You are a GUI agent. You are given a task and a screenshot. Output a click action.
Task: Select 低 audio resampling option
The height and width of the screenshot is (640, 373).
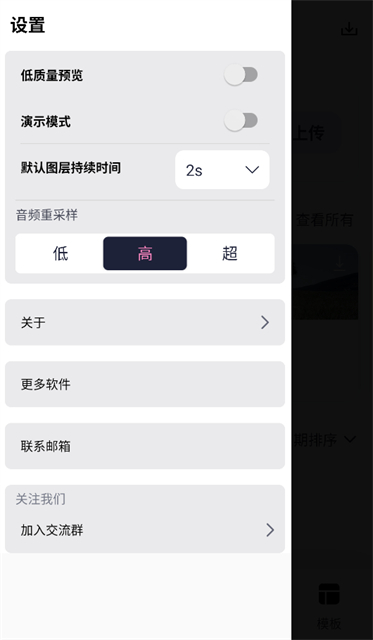click(60, 253)
